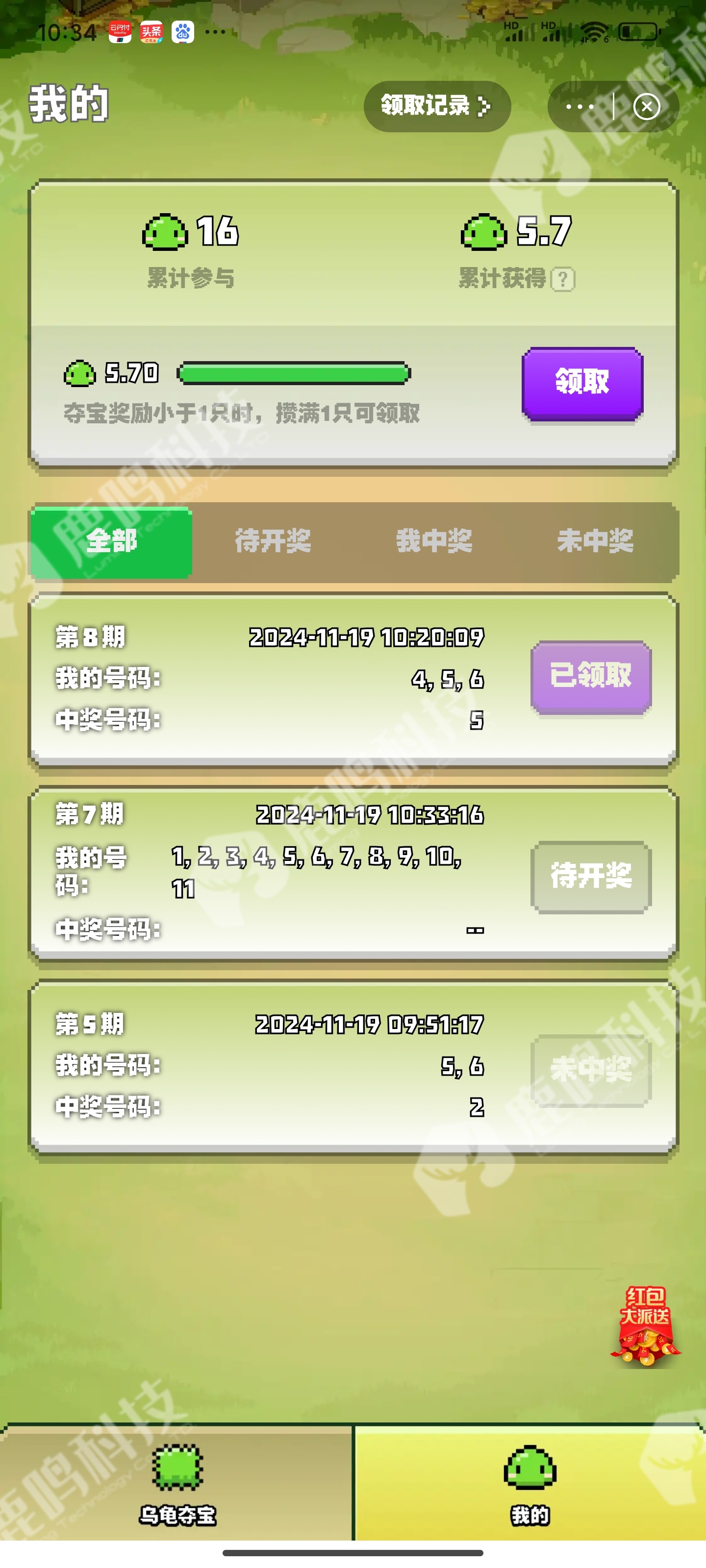
Task: Tap the question mark beside 累计获得
Action: [x=563, y=279]
